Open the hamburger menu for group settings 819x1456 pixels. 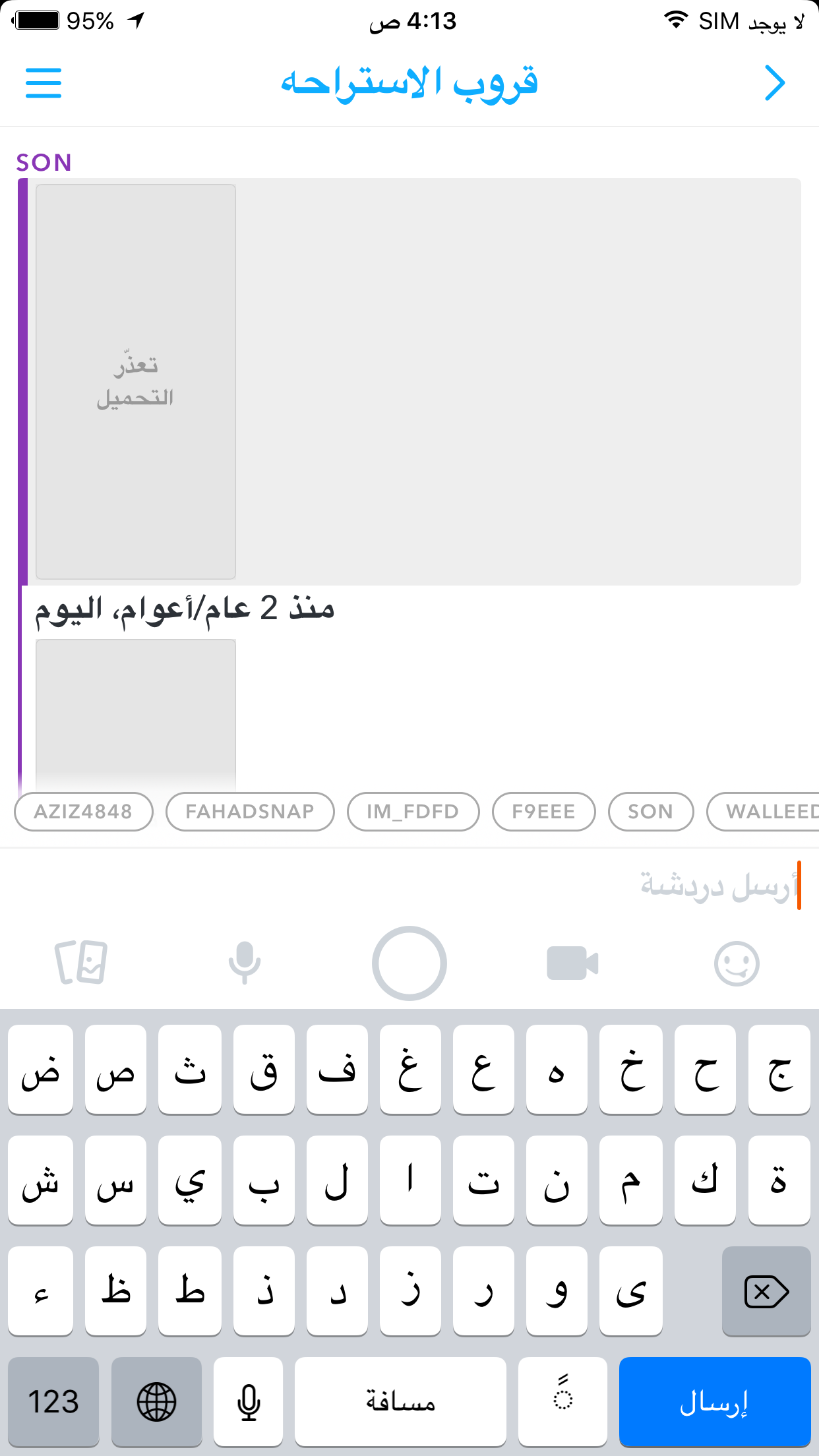(x=44, y=83)
